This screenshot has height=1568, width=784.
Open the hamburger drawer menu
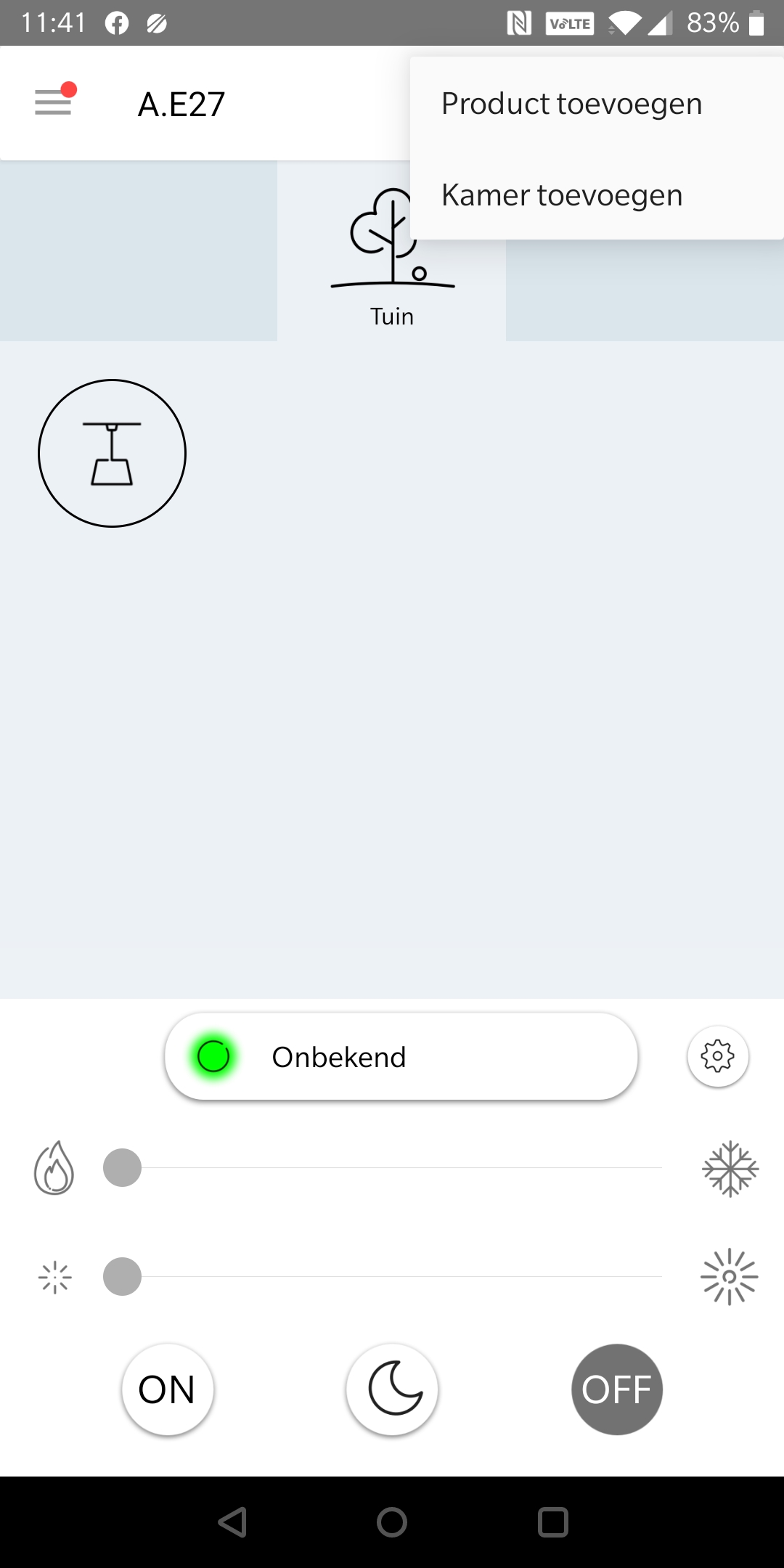tap(53, 102)
